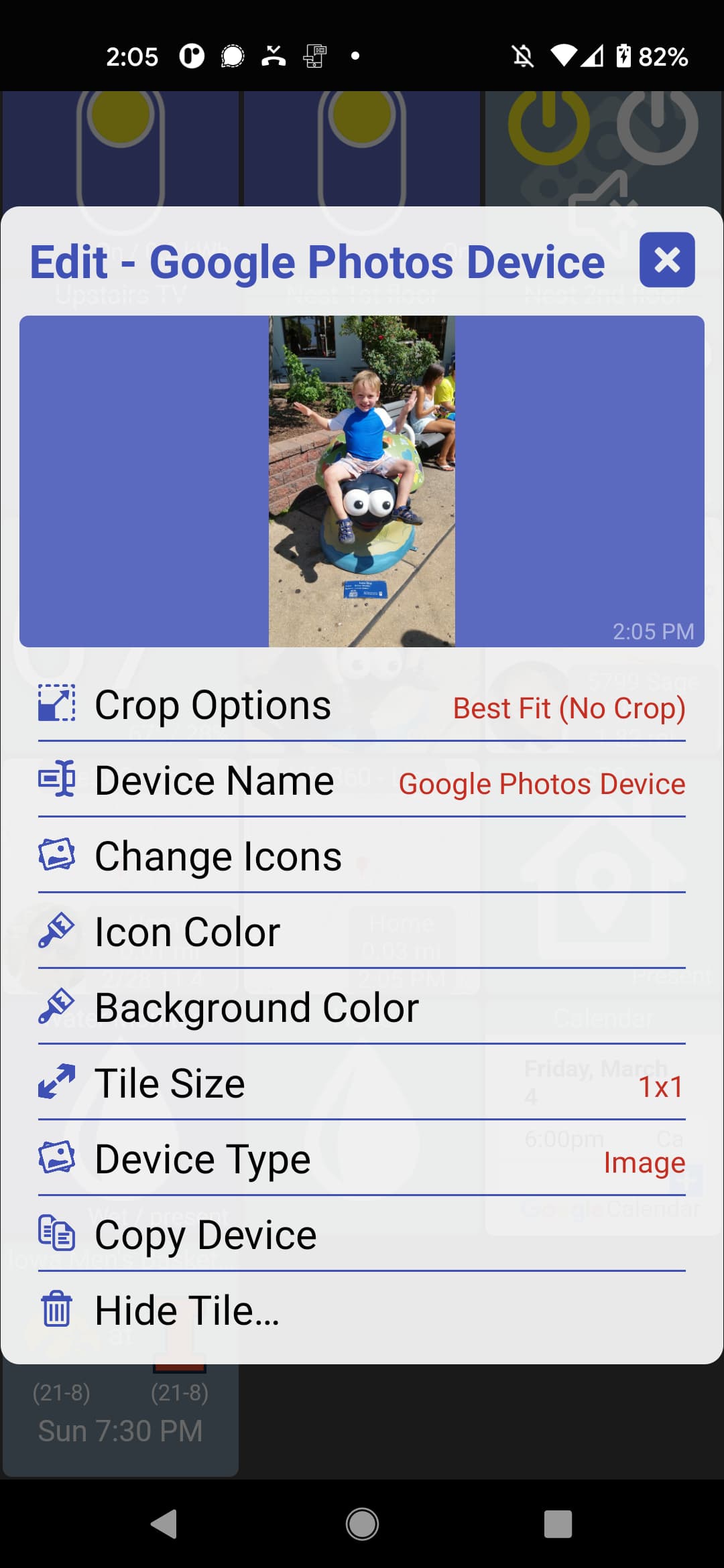Choose Background Color option

click(362, 1008)
